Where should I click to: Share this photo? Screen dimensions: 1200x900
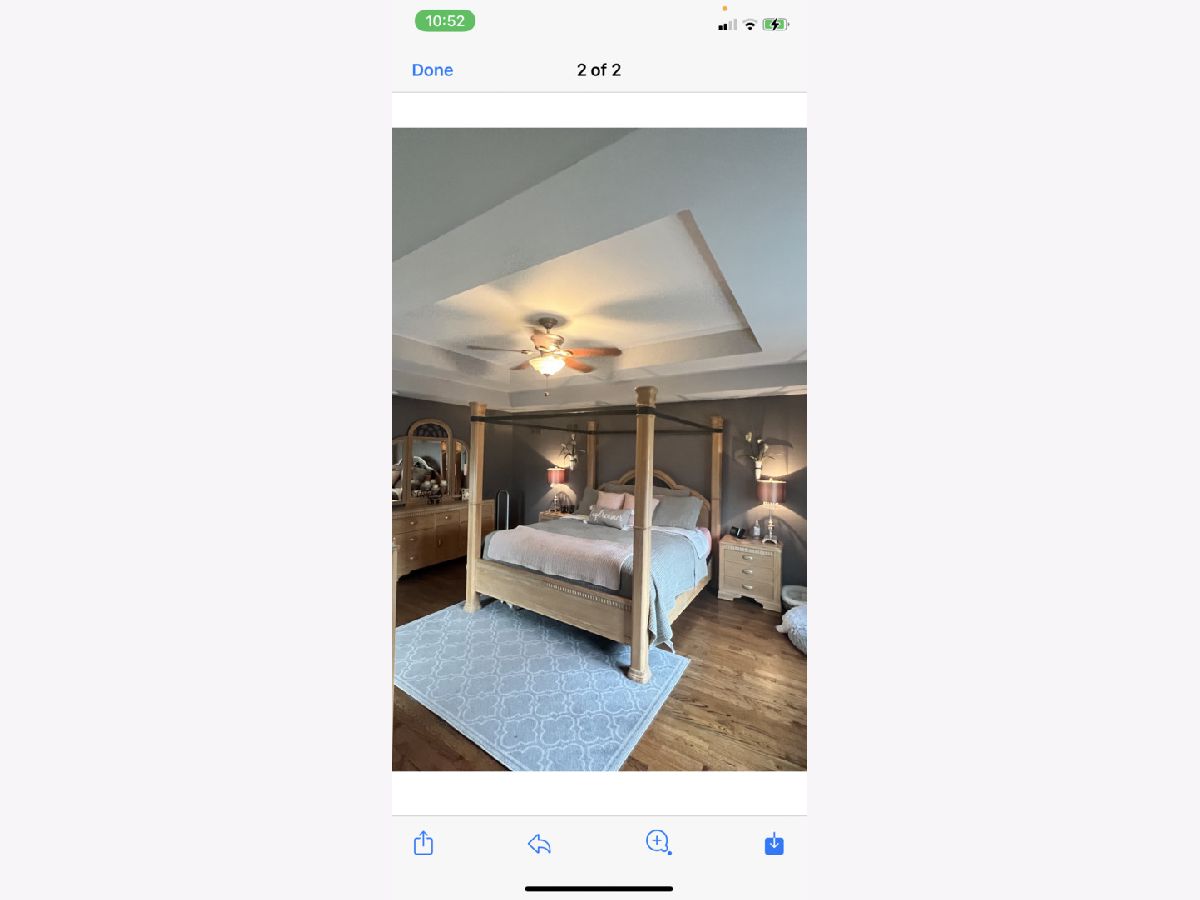(423, 843)
